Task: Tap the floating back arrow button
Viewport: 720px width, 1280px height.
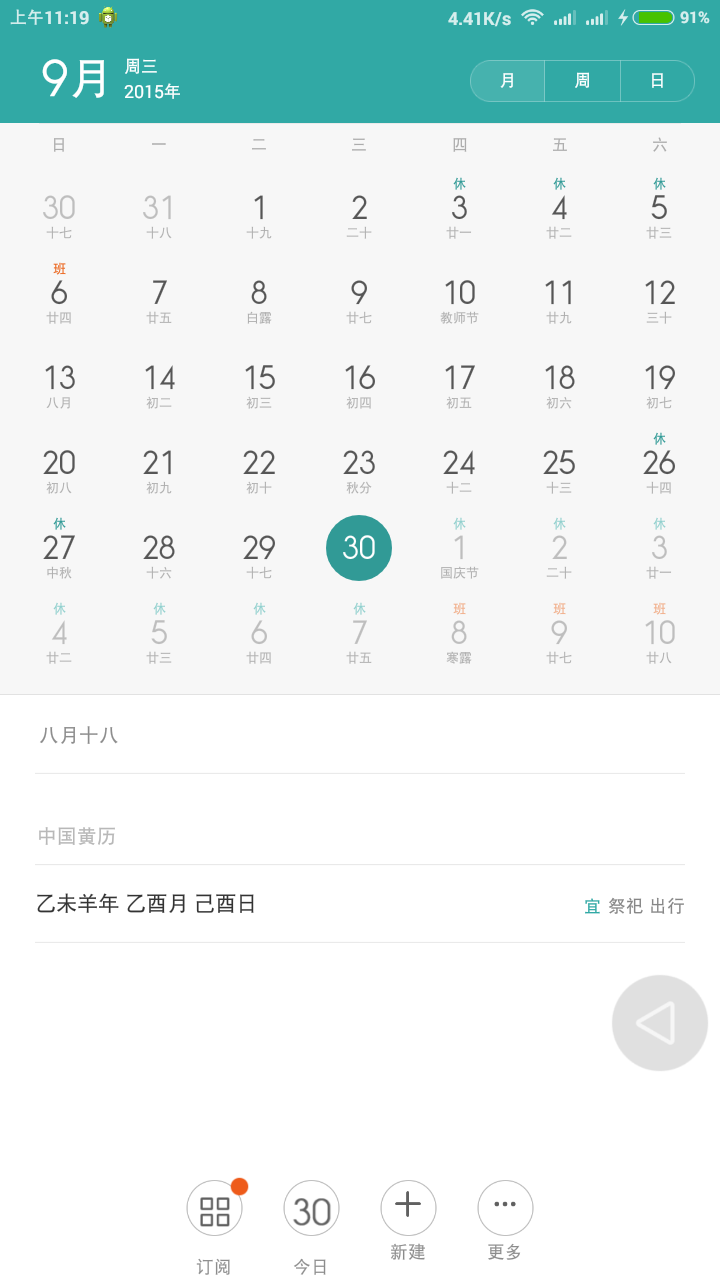Action: point(659,1023)
